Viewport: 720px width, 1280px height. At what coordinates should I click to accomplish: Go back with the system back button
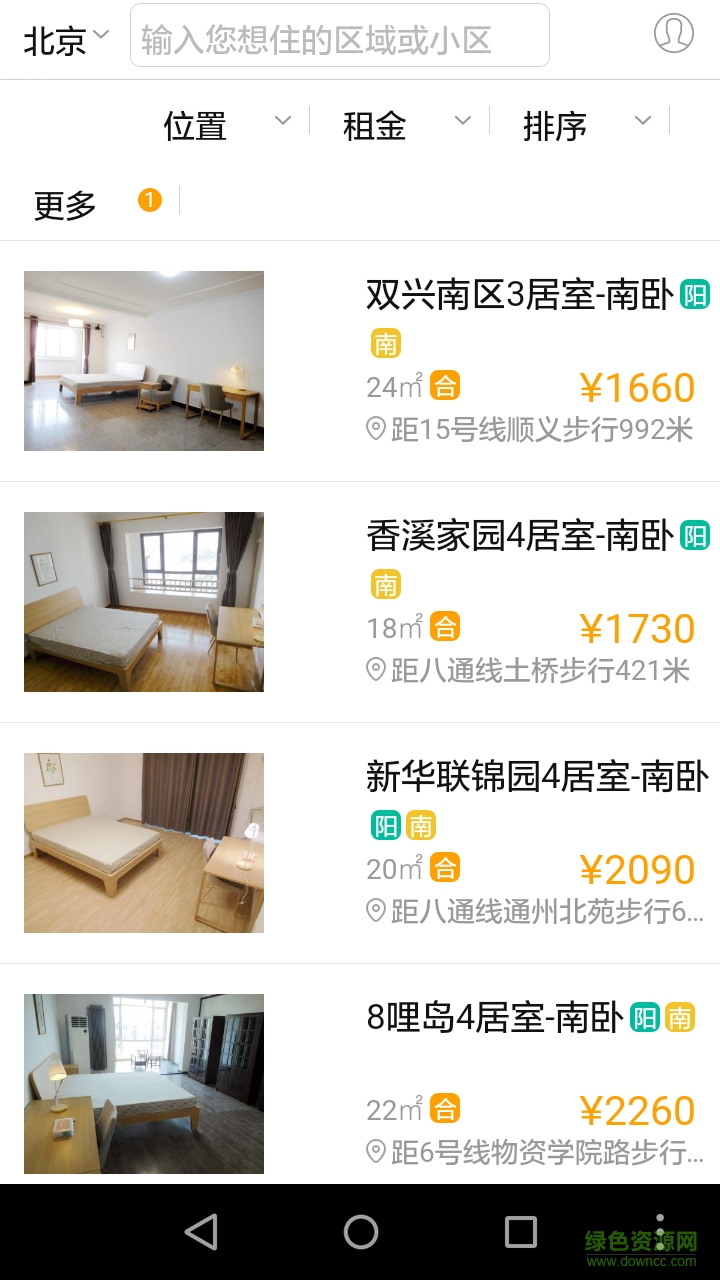pyautogui.click(x=201, y=1232)
